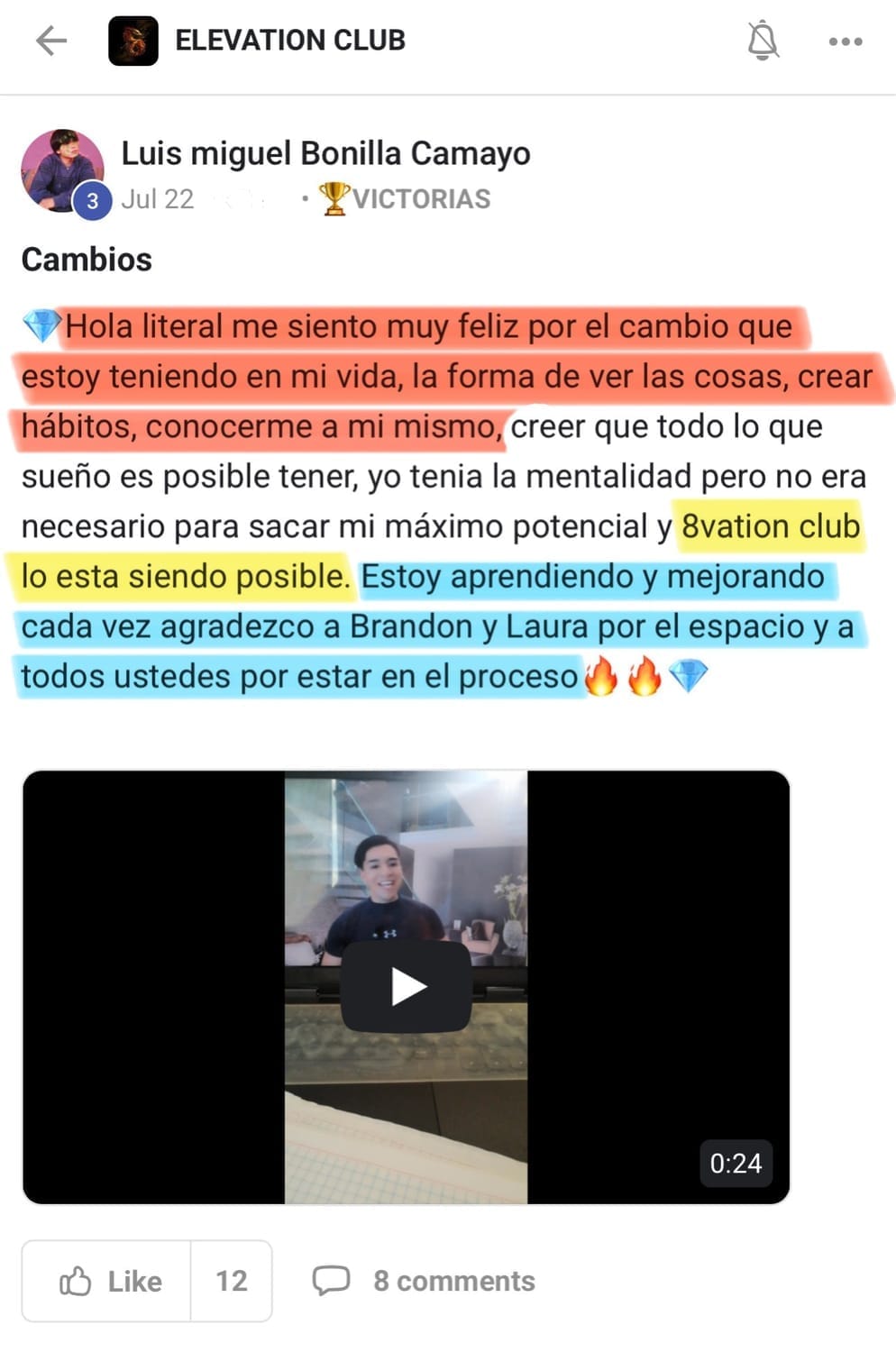Image resolution: width=896 pixels, height=1352 pixels.
Task: Open the 8 comments
Action: 425,1281
